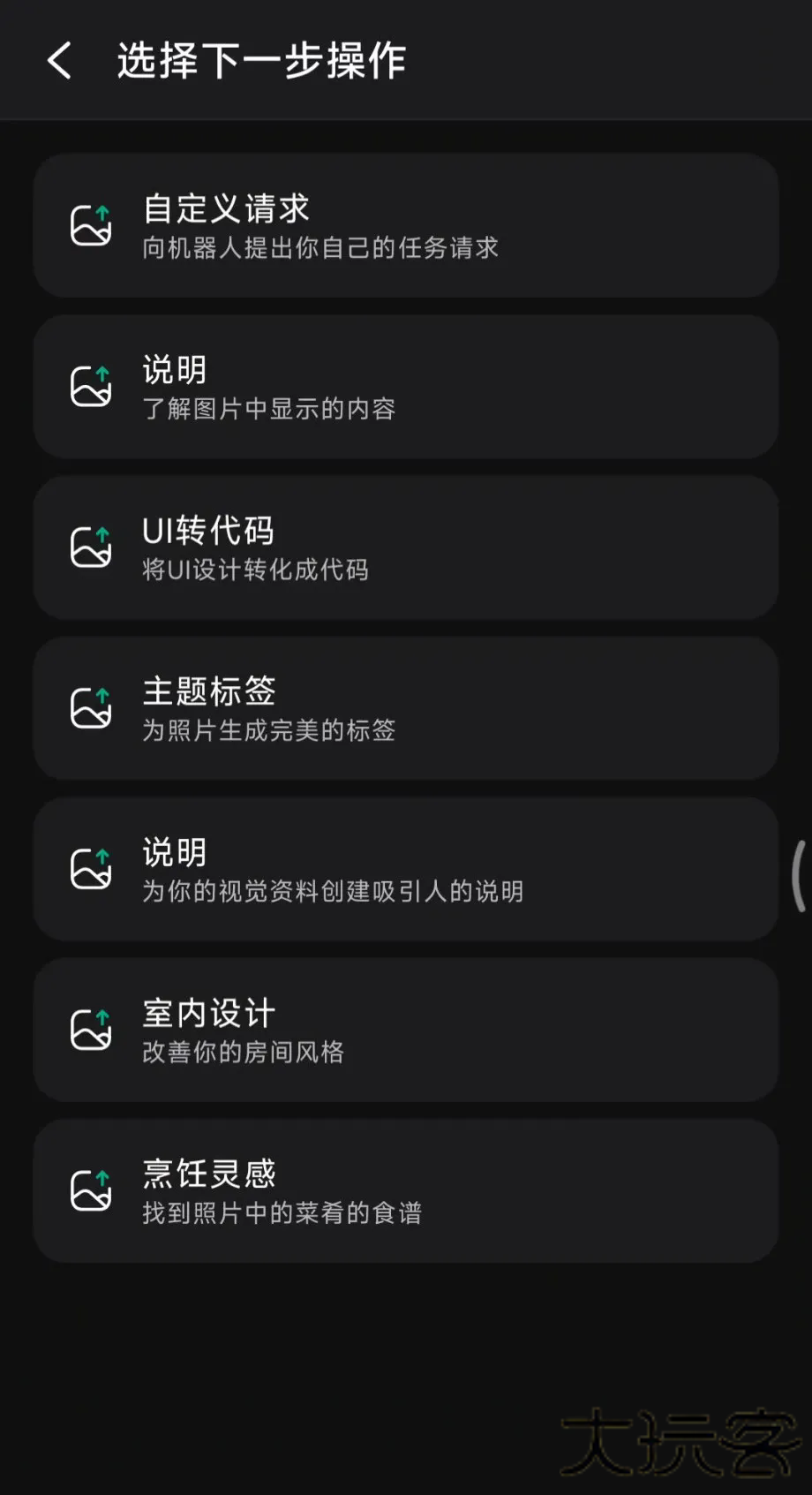Select 说明 for creating engaging captions
Viewport: 812px width, 1495px height.
coord(406,869)
